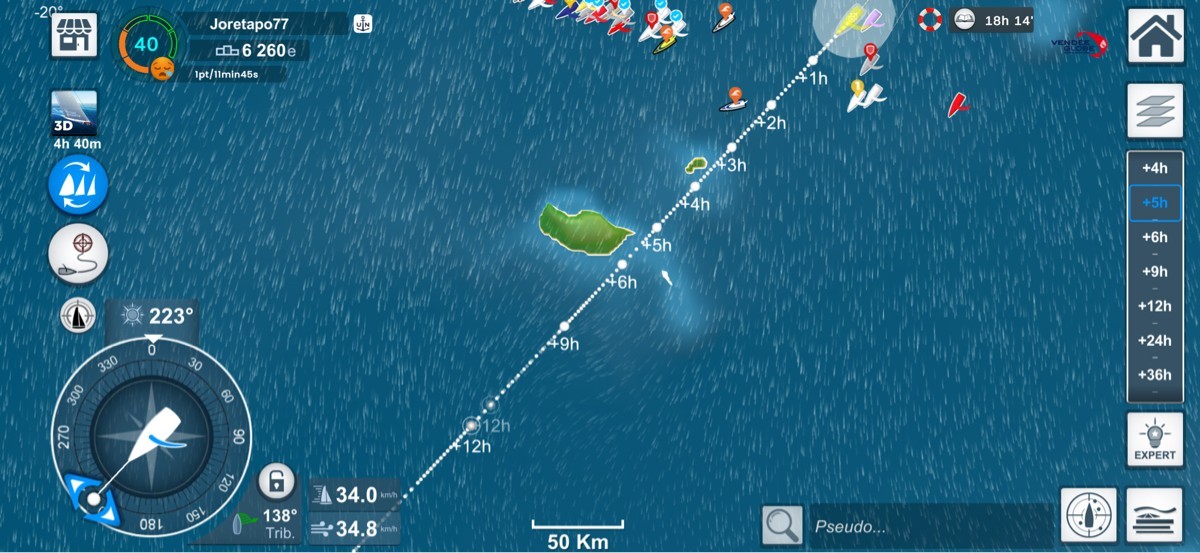Show the +36h forecast
The height and width of the screenshot is (553, 1200).
[x=1155, y=375]
